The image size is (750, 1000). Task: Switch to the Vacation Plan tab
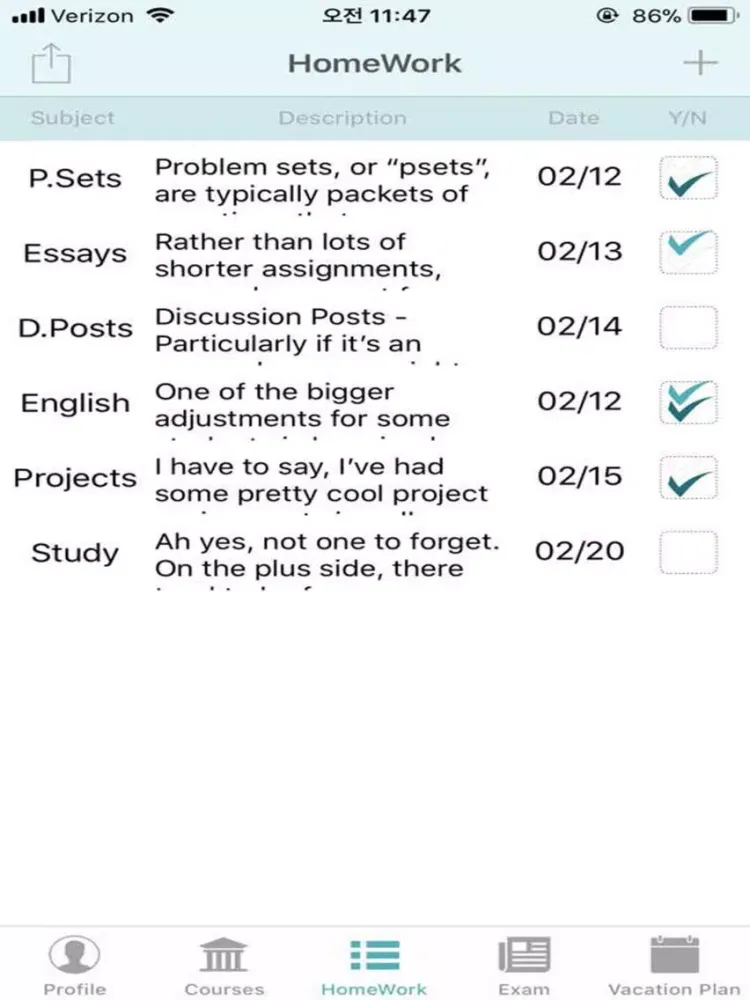pos(674,966)
